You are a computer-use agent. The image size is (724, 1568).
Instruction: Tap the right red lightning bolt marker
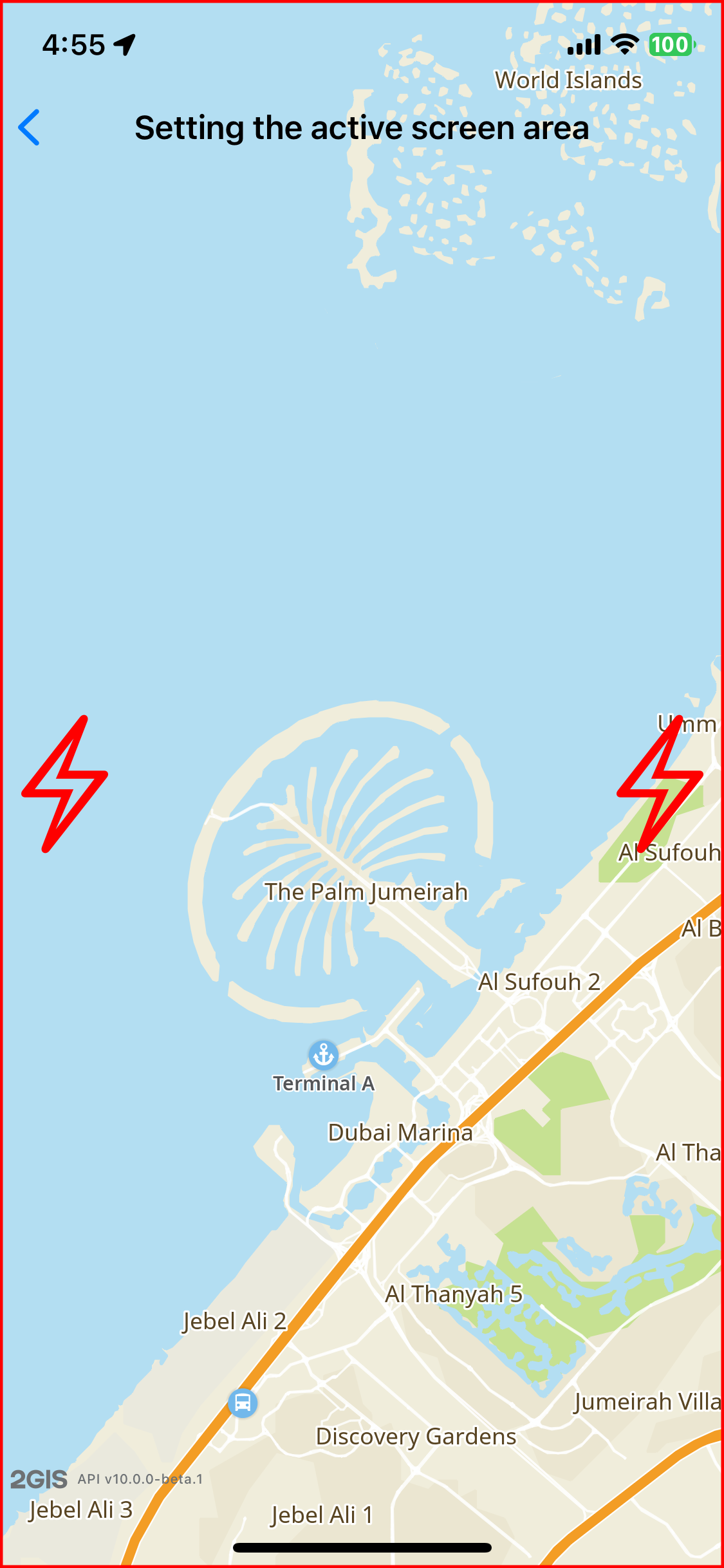(x=660, y=783)
